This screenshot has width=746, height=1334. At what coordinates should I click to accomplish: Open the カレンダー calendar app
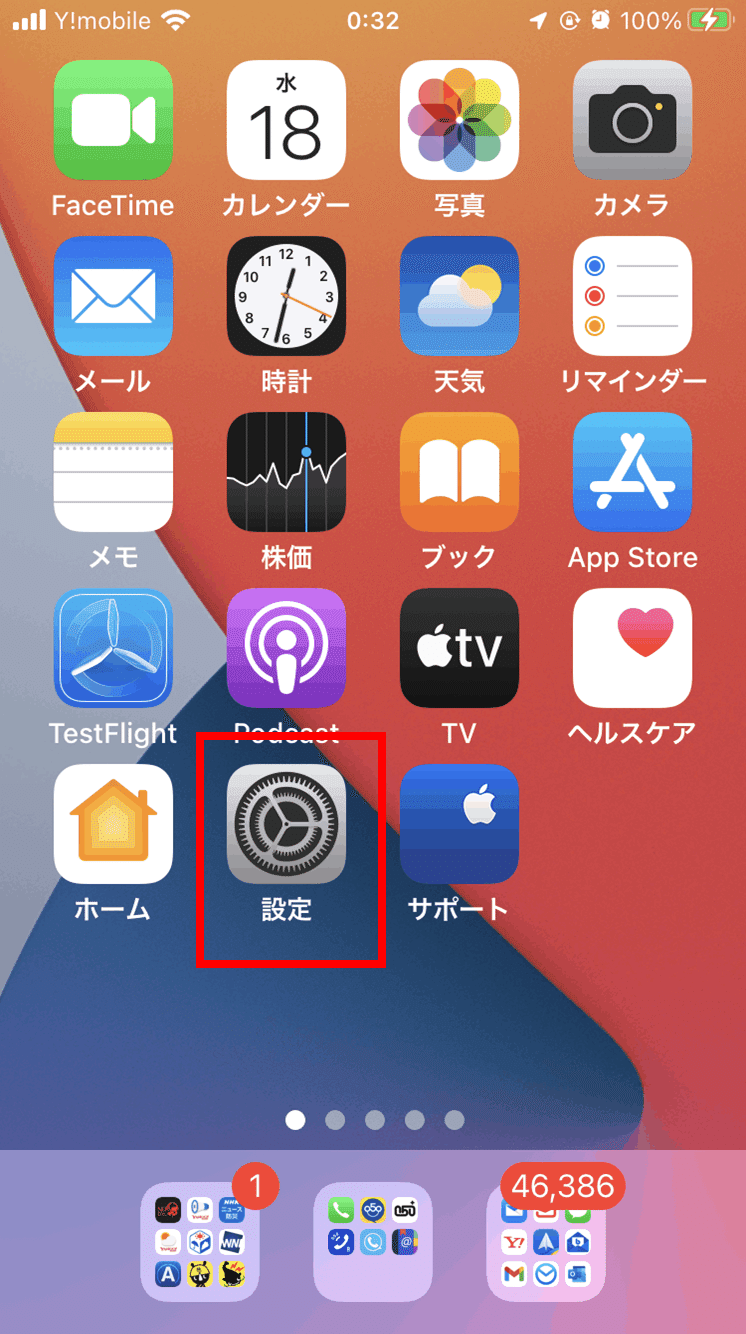tap(286, 120)
